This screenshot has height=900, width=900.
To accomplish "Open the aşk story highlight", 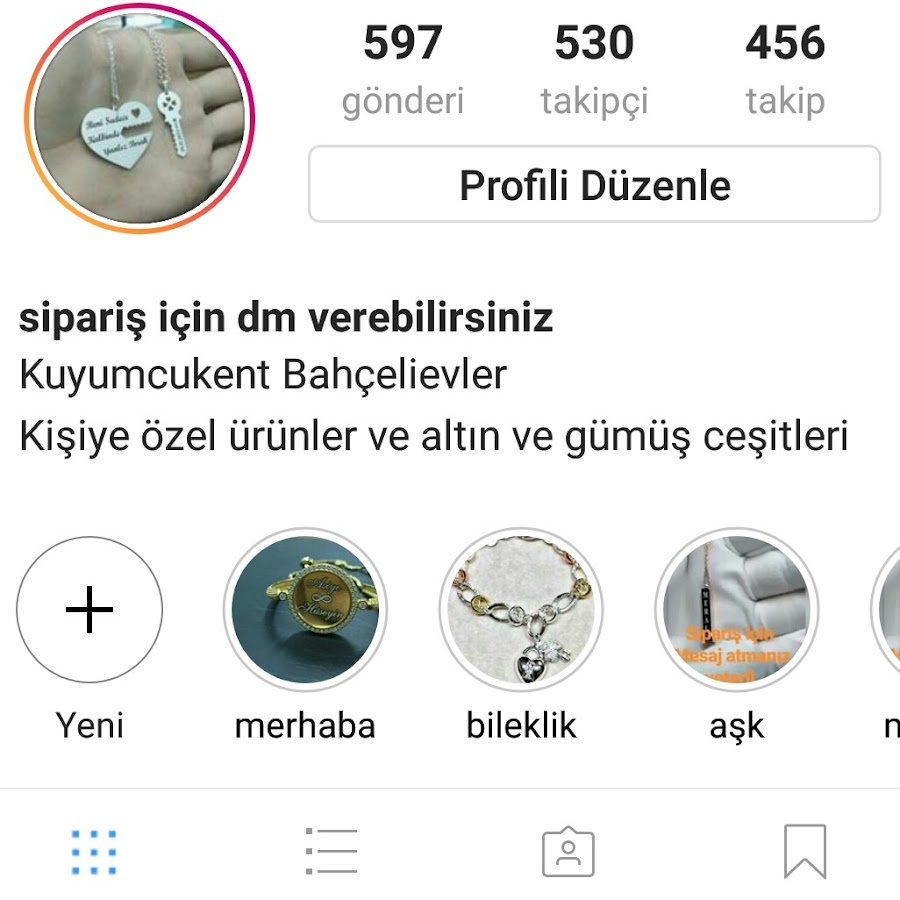I will (736, 610).
